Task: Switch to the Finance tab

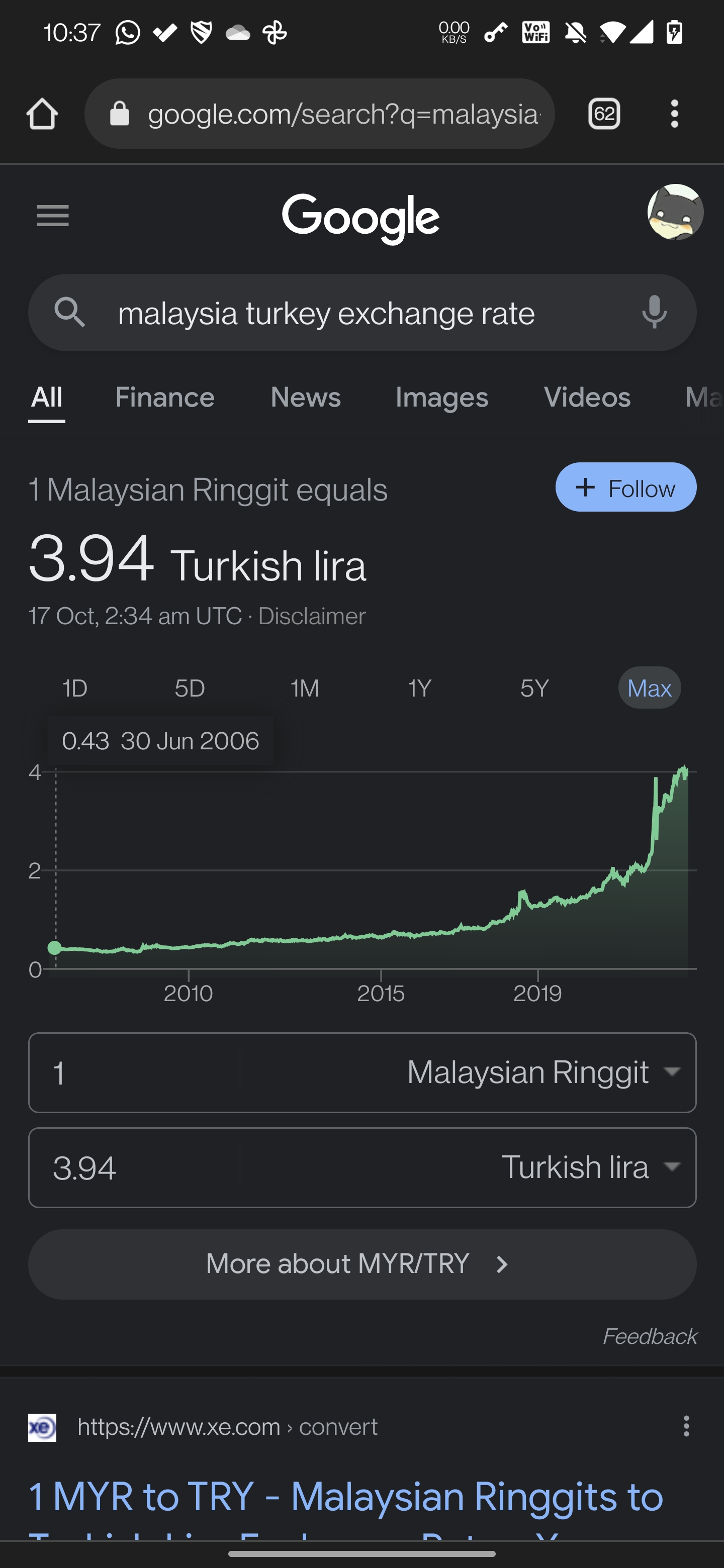Action: (x=165, y=398)
